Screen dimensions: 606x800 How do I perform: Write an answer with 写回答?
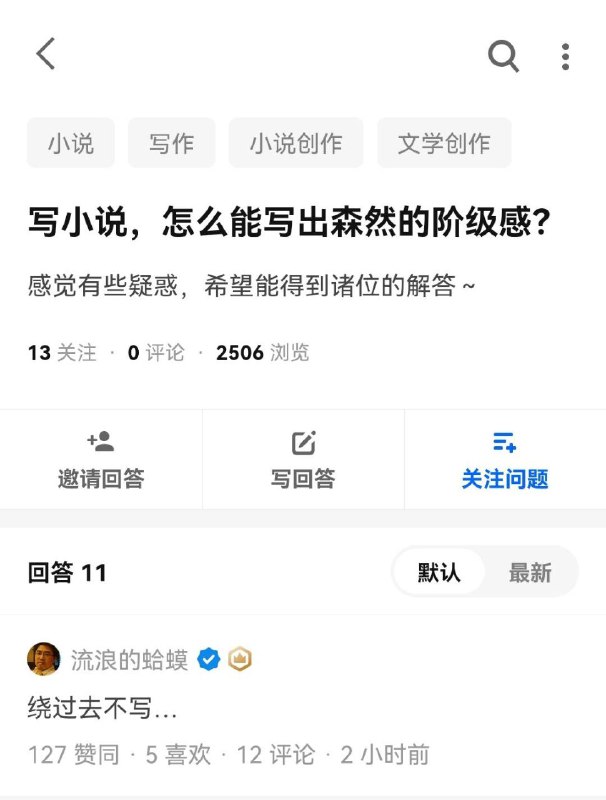coord(303,460)
